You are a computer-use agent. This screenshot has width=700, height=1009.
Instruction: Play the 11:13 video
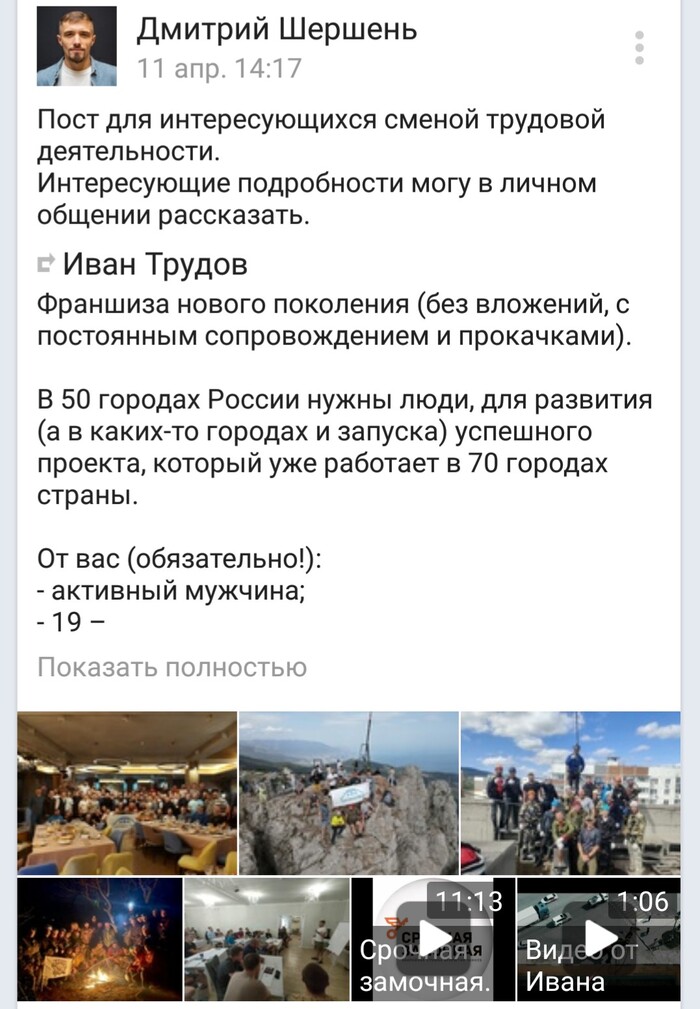pos(434,940)
